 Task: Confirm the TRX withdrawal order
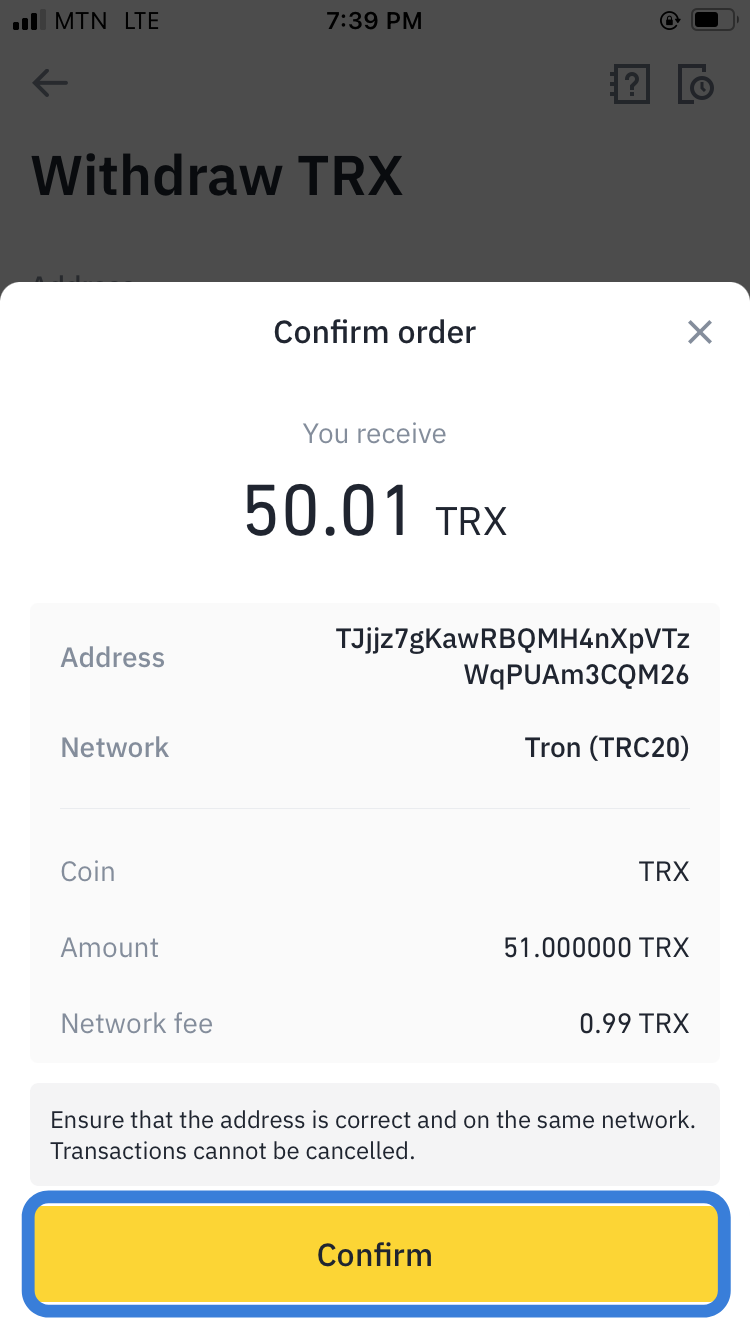tap(375, 1254)
